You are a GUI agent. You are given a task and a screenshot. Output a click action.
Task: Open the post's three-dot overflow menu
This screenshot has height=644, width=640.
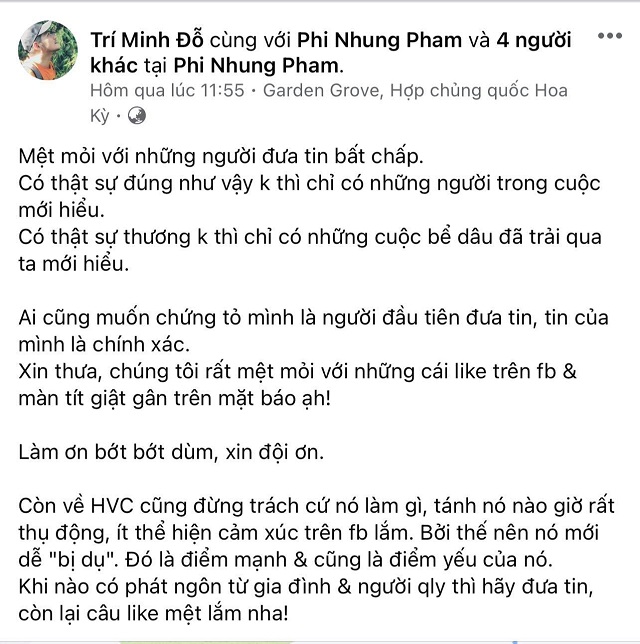tap(608, 36)
